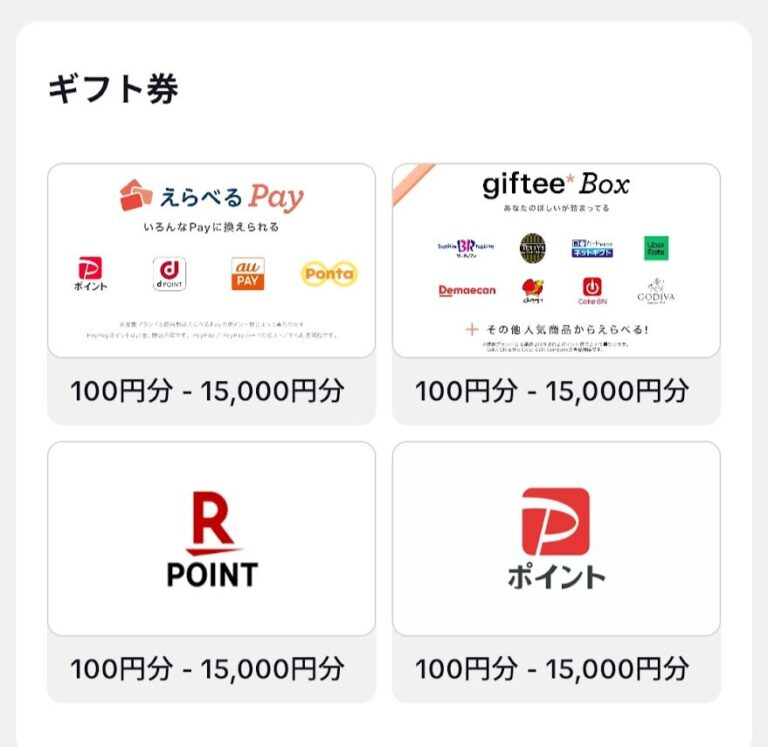Open the えらべるPay gift card
The image size is (768, 747).
click(211, 261)
